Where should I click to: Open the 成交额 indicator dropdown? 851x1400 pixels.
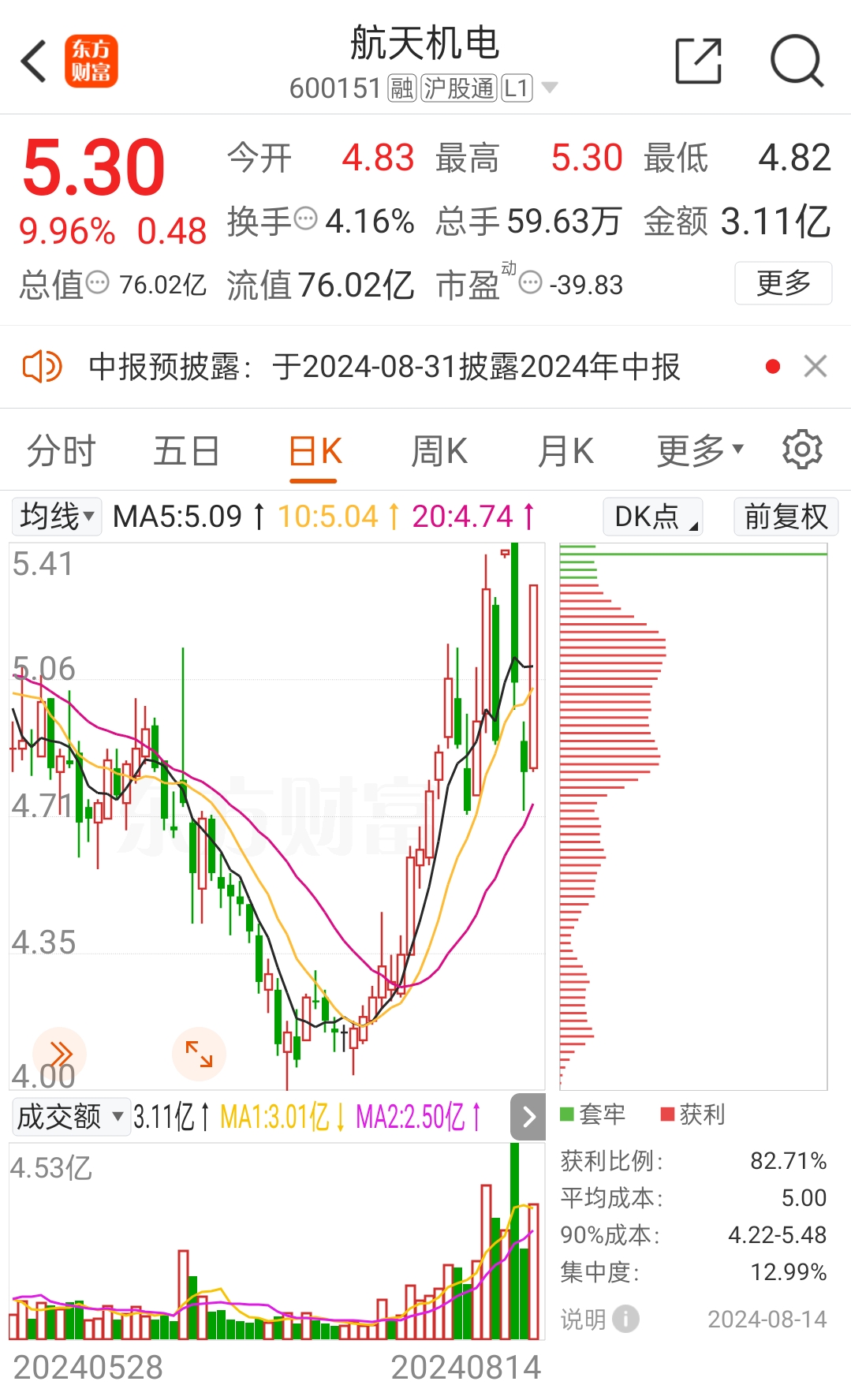click(70, 1117)
